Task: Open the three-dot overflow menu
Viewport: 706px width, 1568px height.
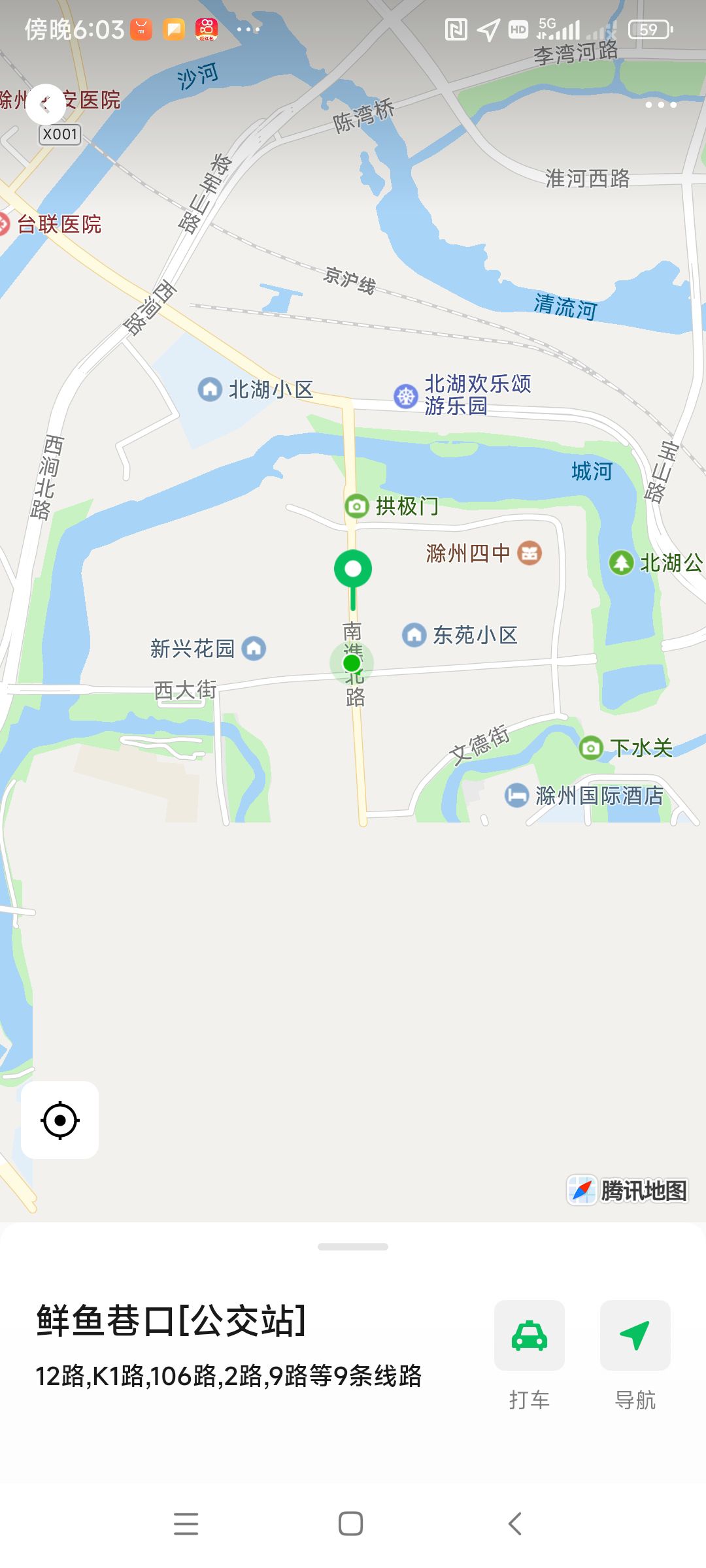Action: click(x=660, y=105)
